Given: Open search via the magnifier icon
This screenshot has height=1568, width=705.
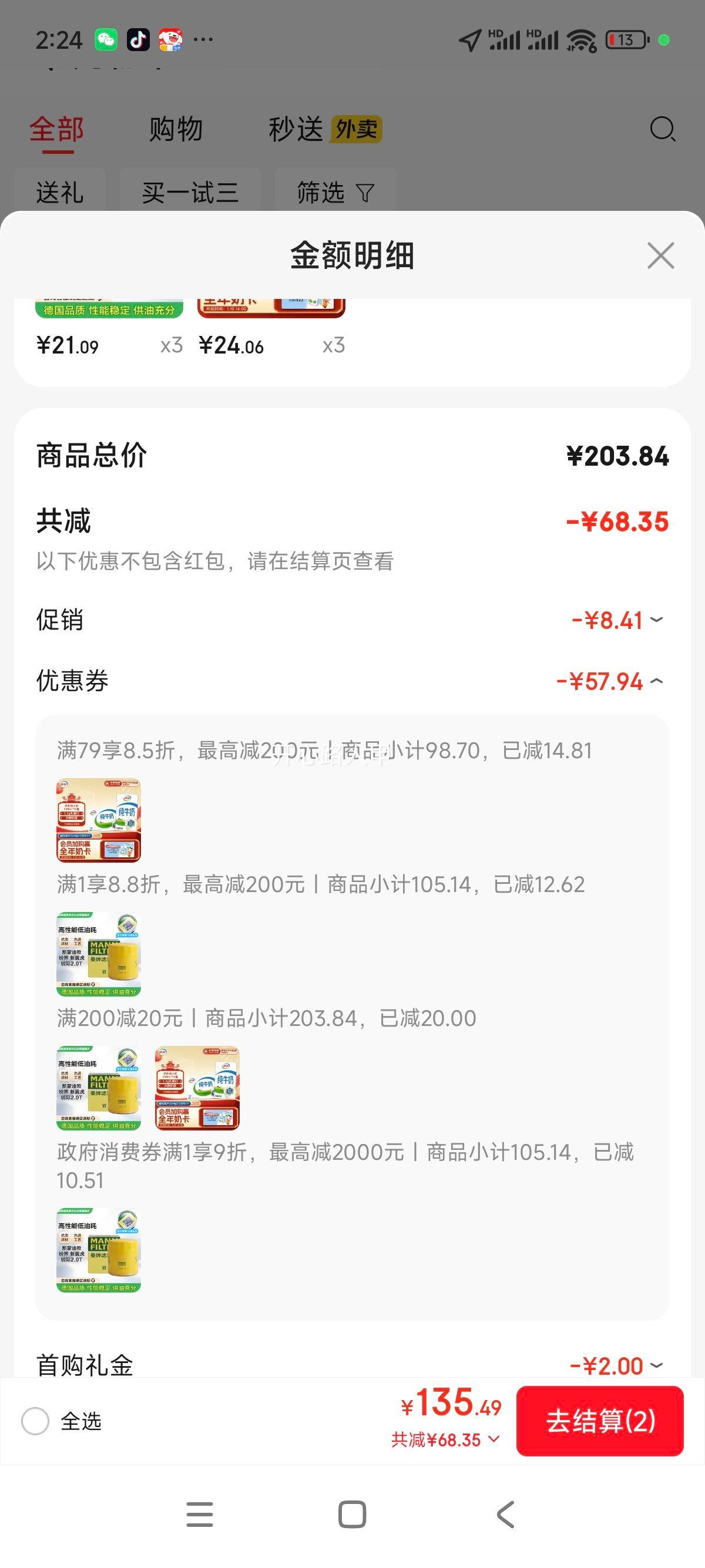Looking at the screenshot, I should coord(663,130).
